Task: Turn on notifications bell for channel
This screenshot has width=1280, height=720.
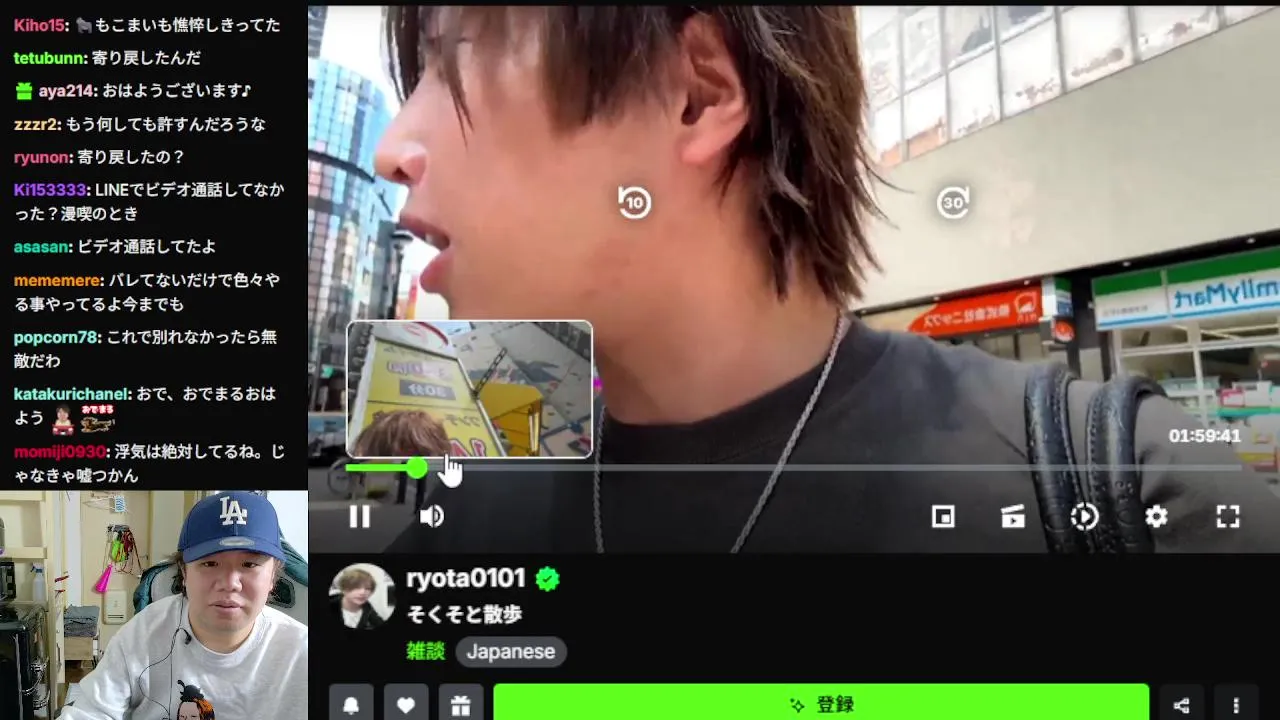Action: tap(351, 705)
